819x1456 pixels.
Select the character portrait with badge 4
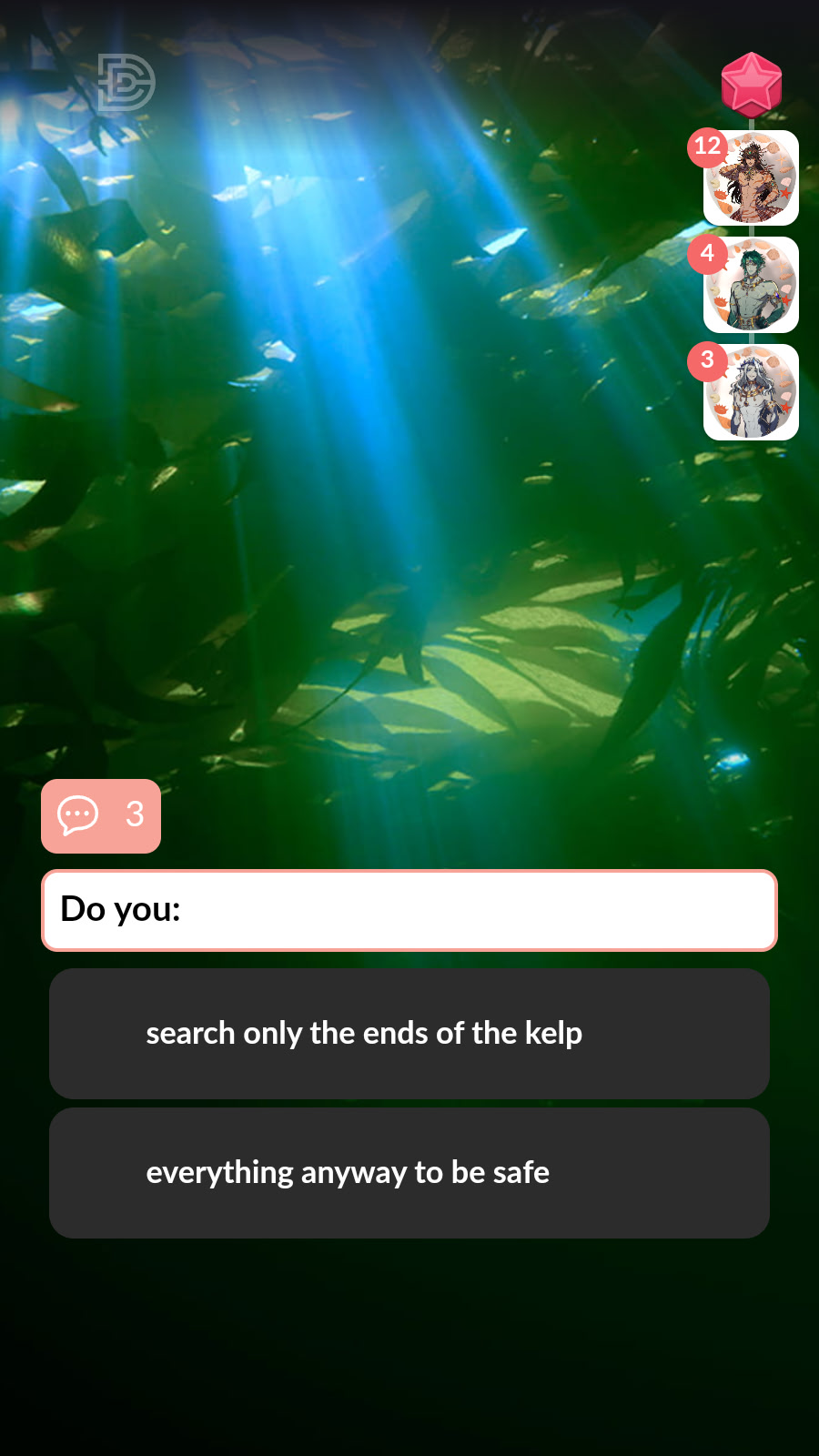(x=752, y=285)
